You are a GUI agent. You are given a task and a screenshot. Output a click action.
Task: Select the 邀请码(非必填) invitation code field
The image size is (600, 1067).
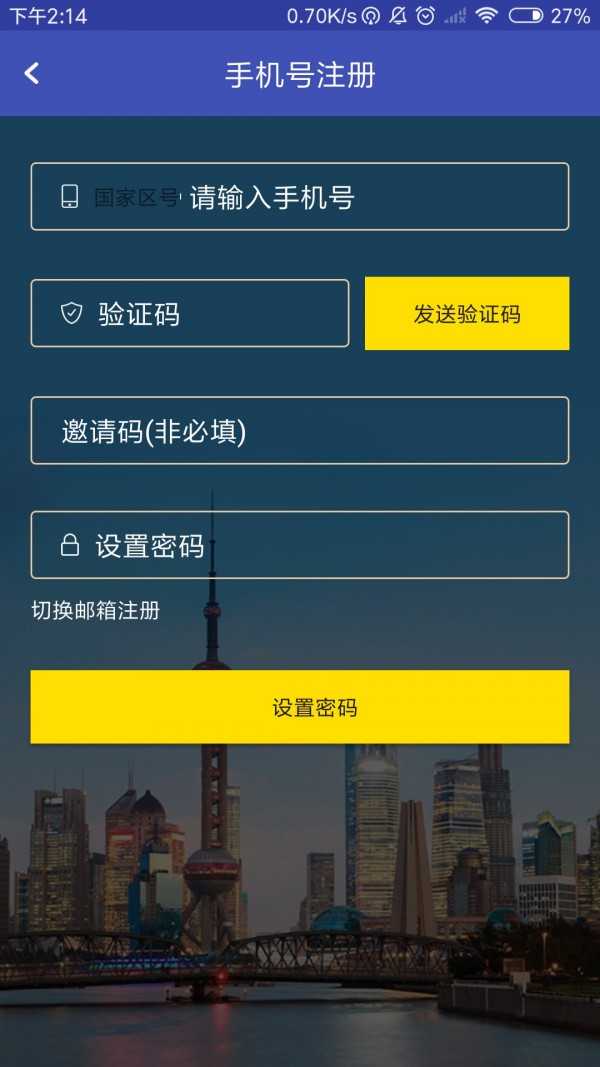(x=300, y=431)
